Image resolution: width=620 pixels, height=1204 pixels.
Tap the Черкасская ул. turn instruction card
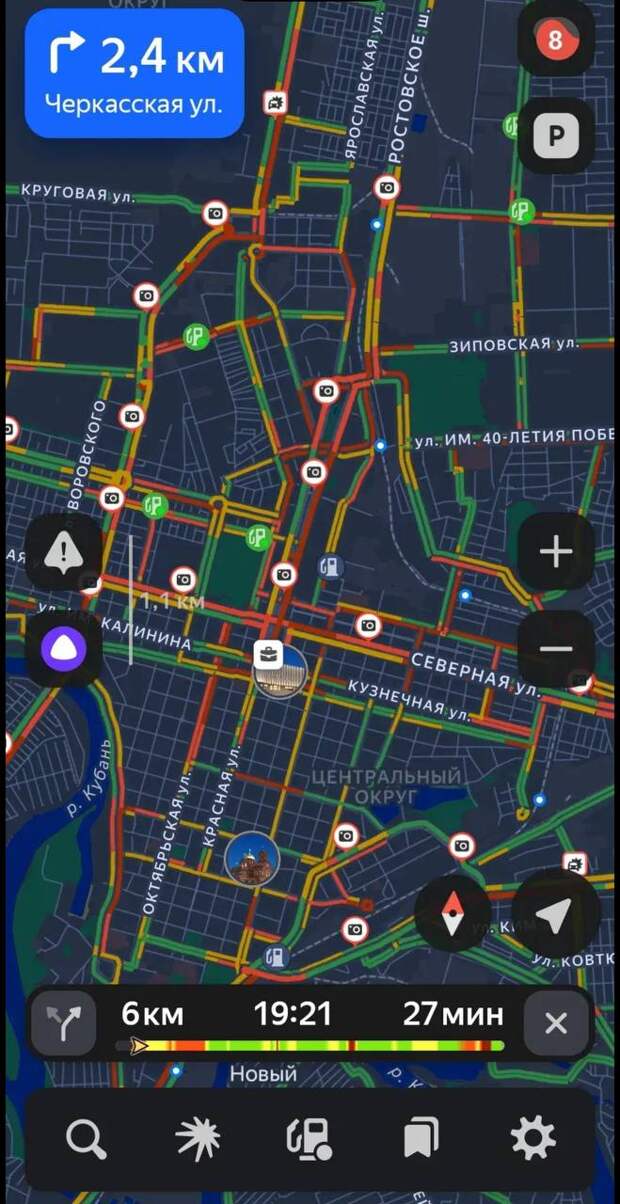click(x=134, y=73)
